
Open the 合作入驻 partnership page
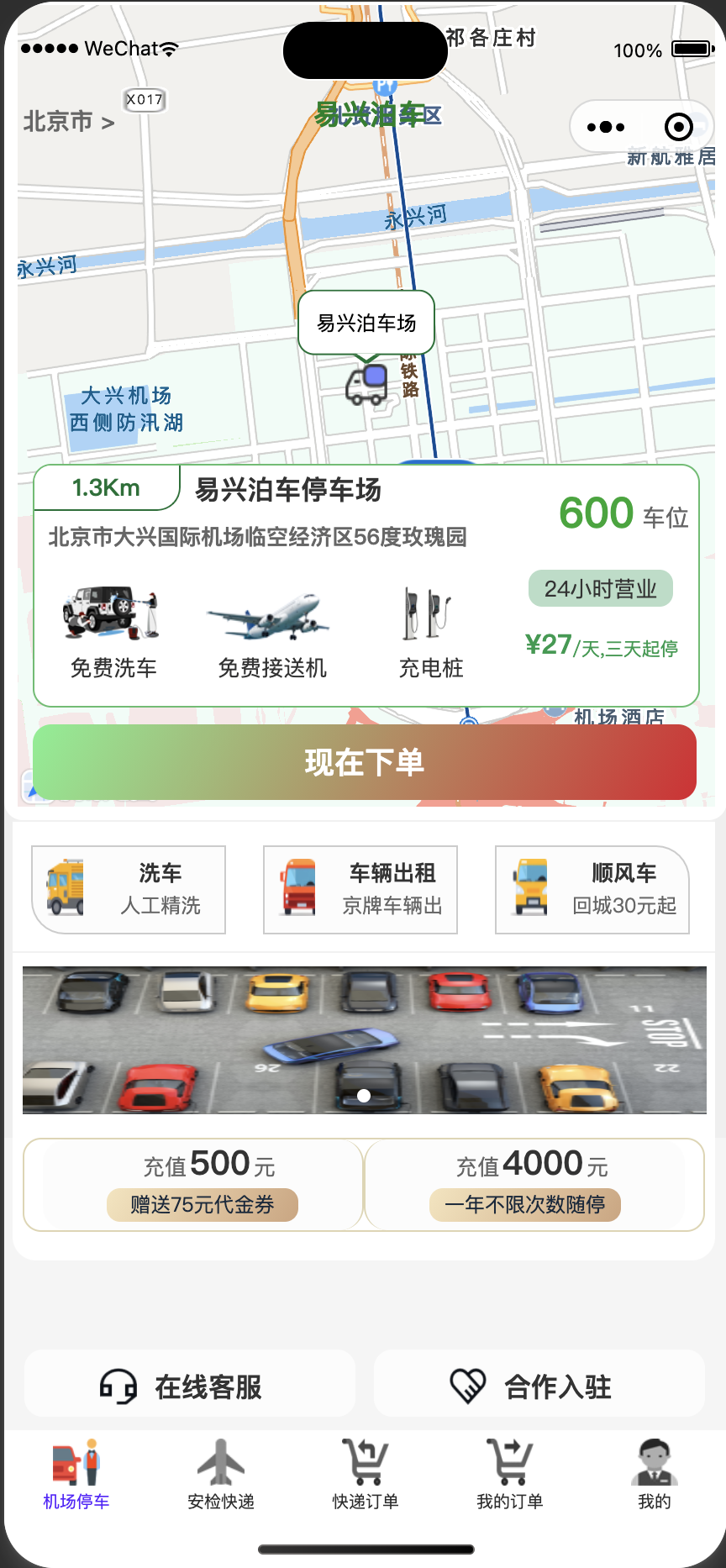point(539,1386)
